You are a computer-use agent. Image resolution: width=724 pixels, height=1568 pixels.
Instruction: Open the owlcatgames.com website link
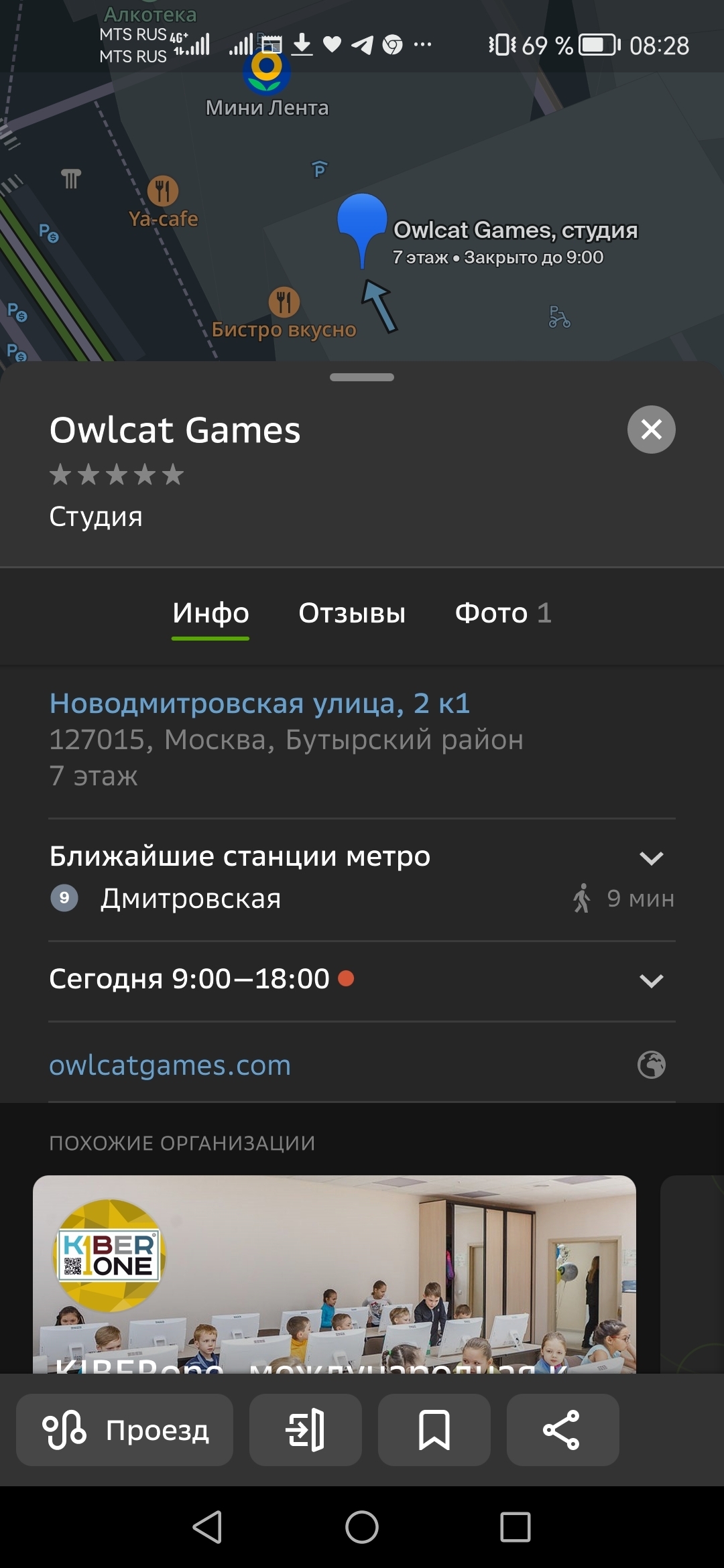170,1065
